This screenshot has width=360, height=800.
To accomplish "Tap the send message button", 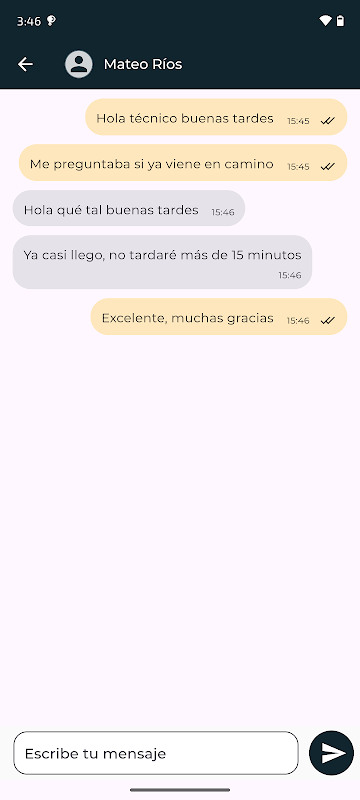I will [331, 753].
